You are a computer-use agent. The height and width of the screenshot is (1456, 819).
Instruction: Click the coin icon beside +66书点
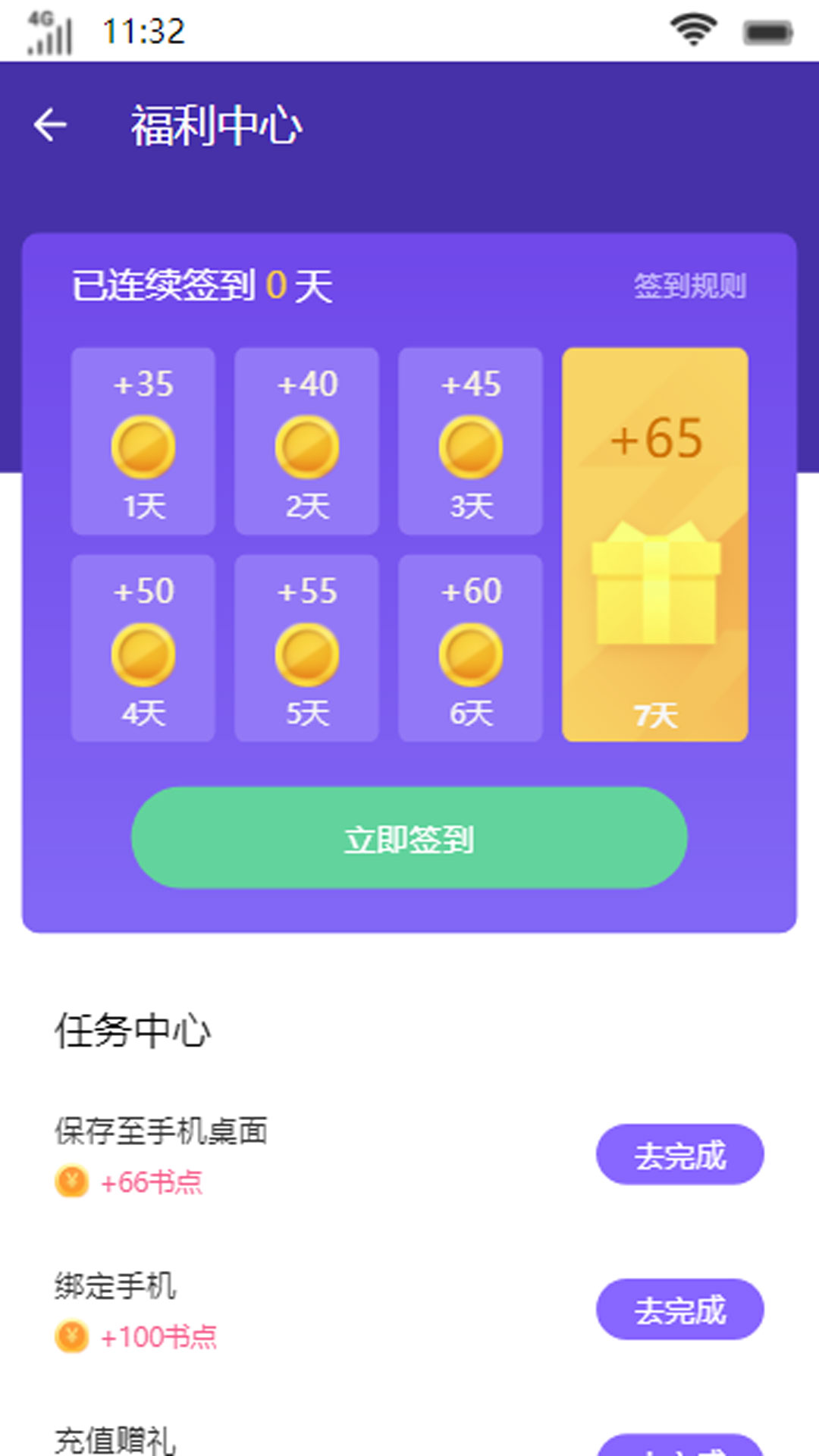[71, 1181]
